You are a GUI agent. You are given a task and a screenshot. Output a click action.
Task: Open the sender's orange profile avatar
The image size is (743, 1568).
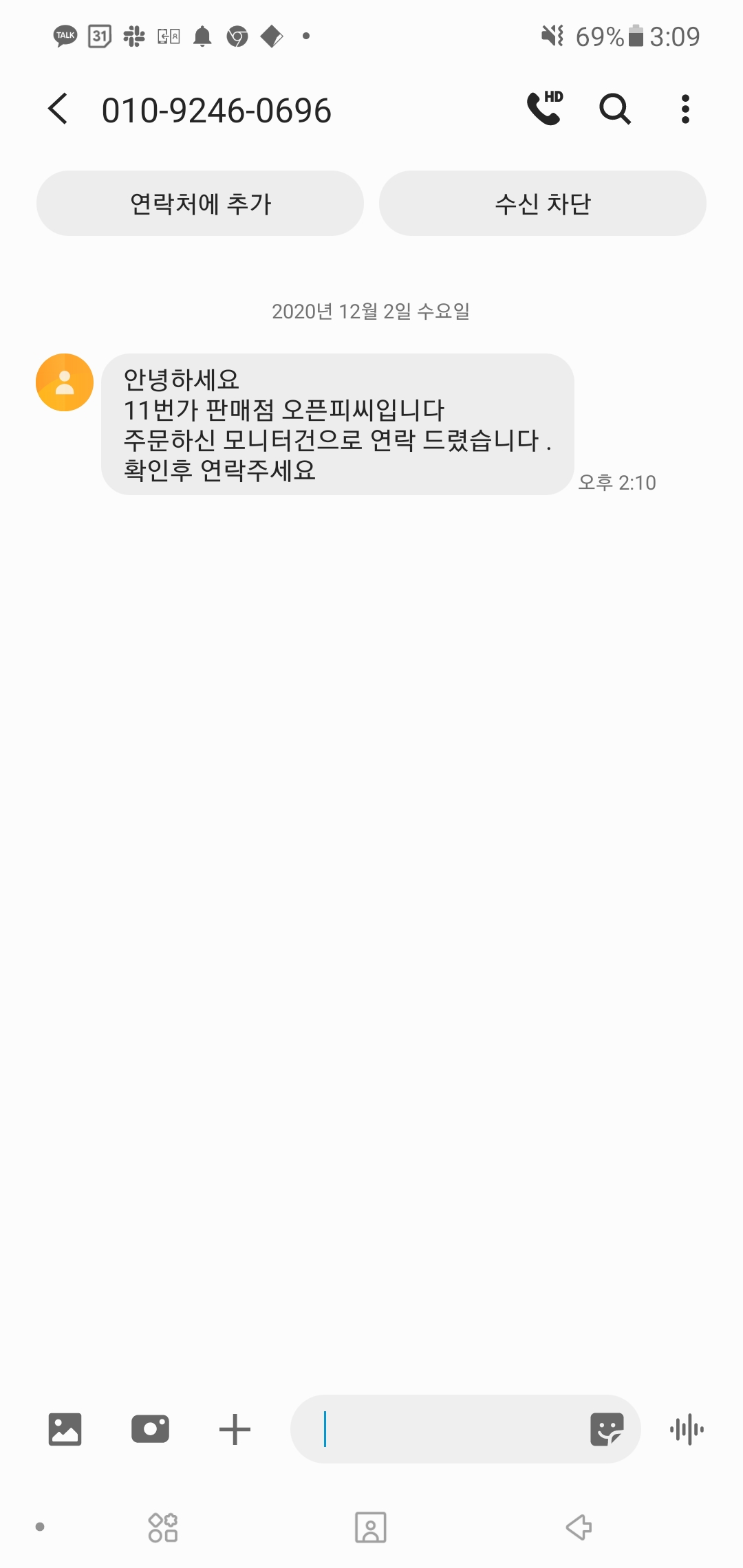tap(65, 382)
